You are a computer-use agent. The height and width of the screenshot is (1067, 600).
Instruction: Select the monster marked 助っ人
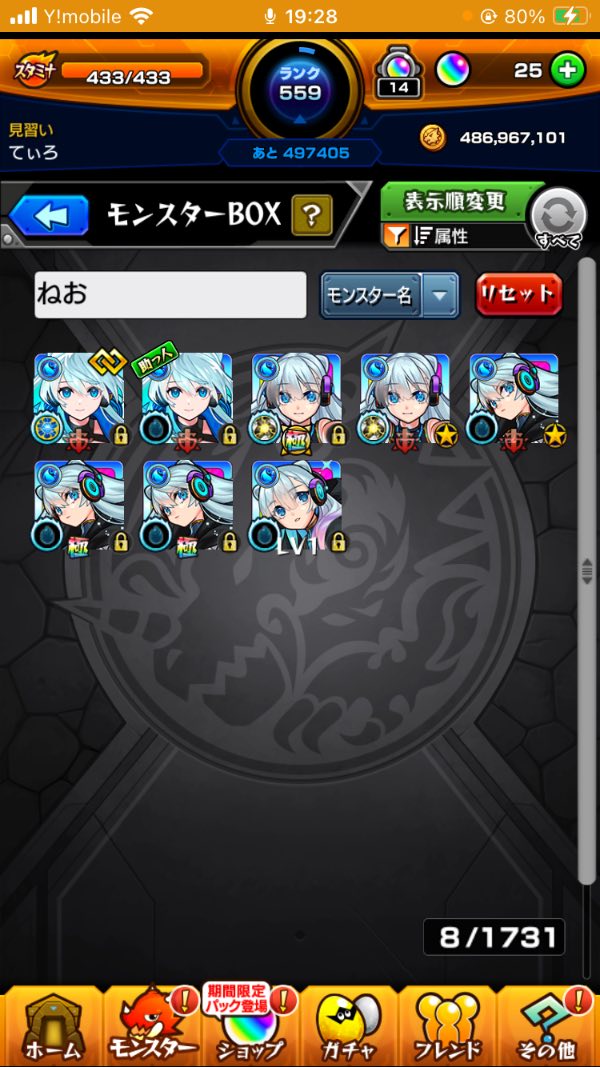click(x=188, y=398)
